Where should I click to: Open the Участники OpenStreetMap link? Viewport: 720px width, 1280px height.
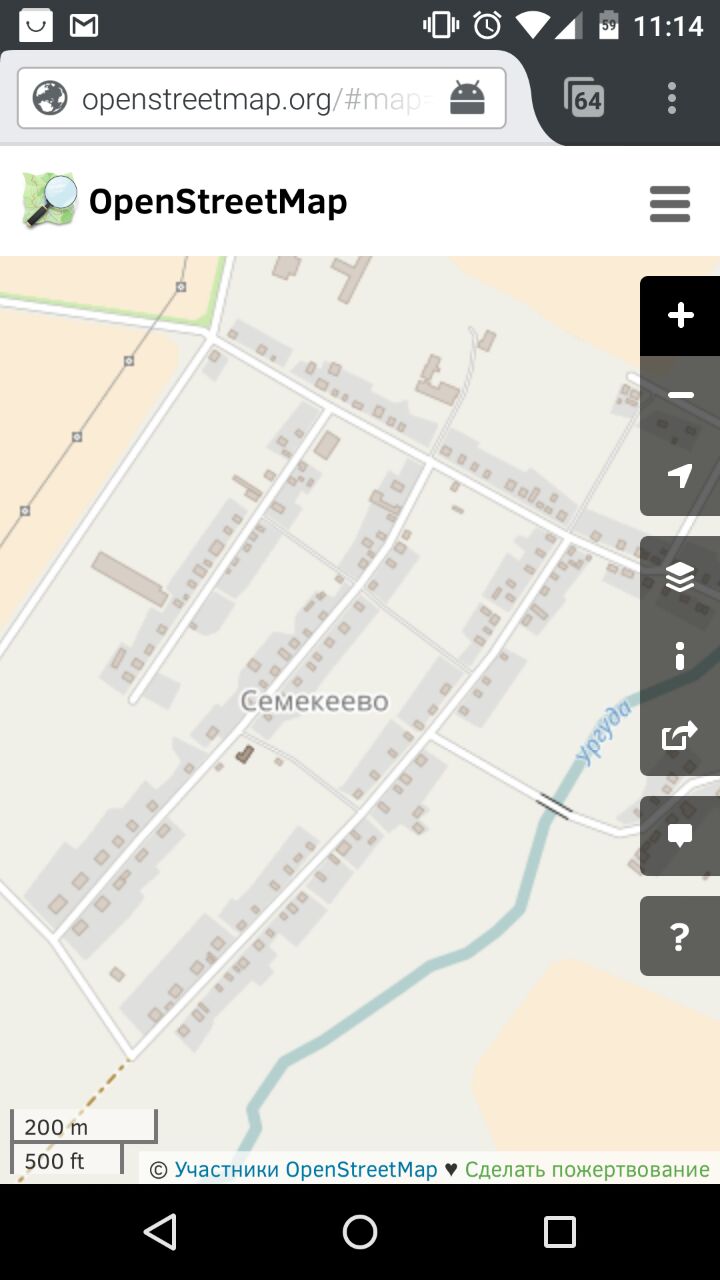(x=306, y=1169)
